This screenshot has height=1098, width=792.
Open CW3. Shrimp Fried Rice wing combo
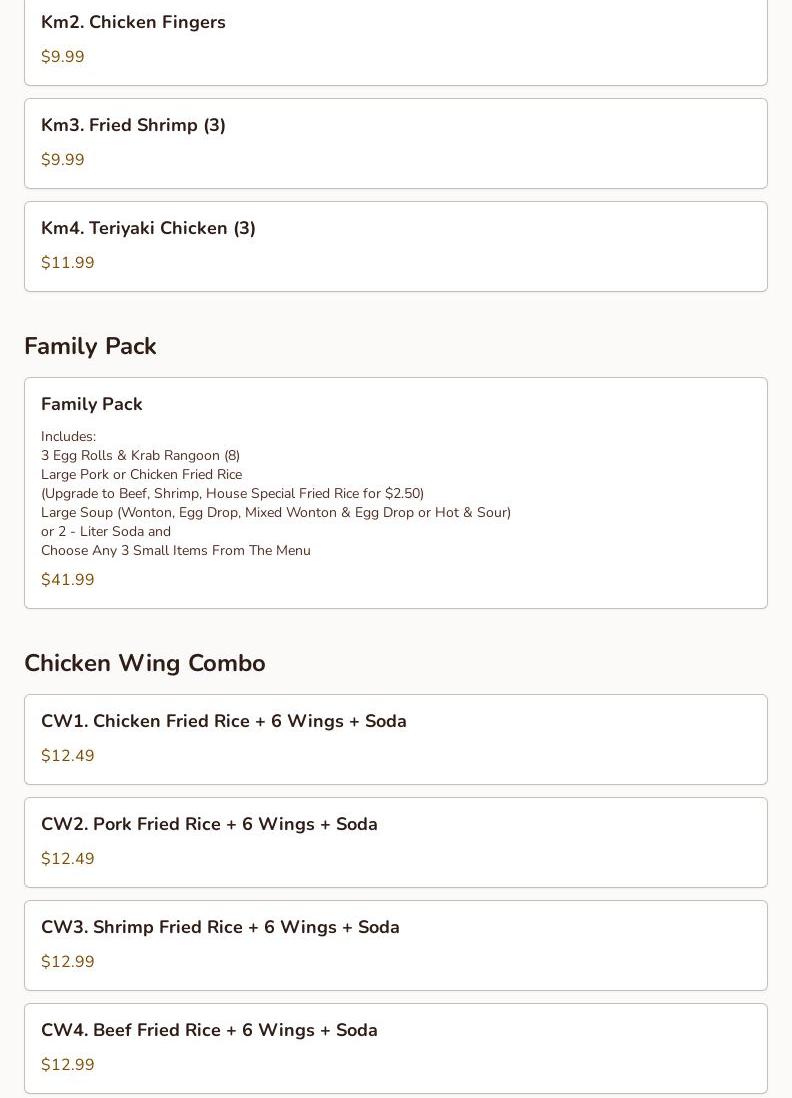[x=395, y=945]
